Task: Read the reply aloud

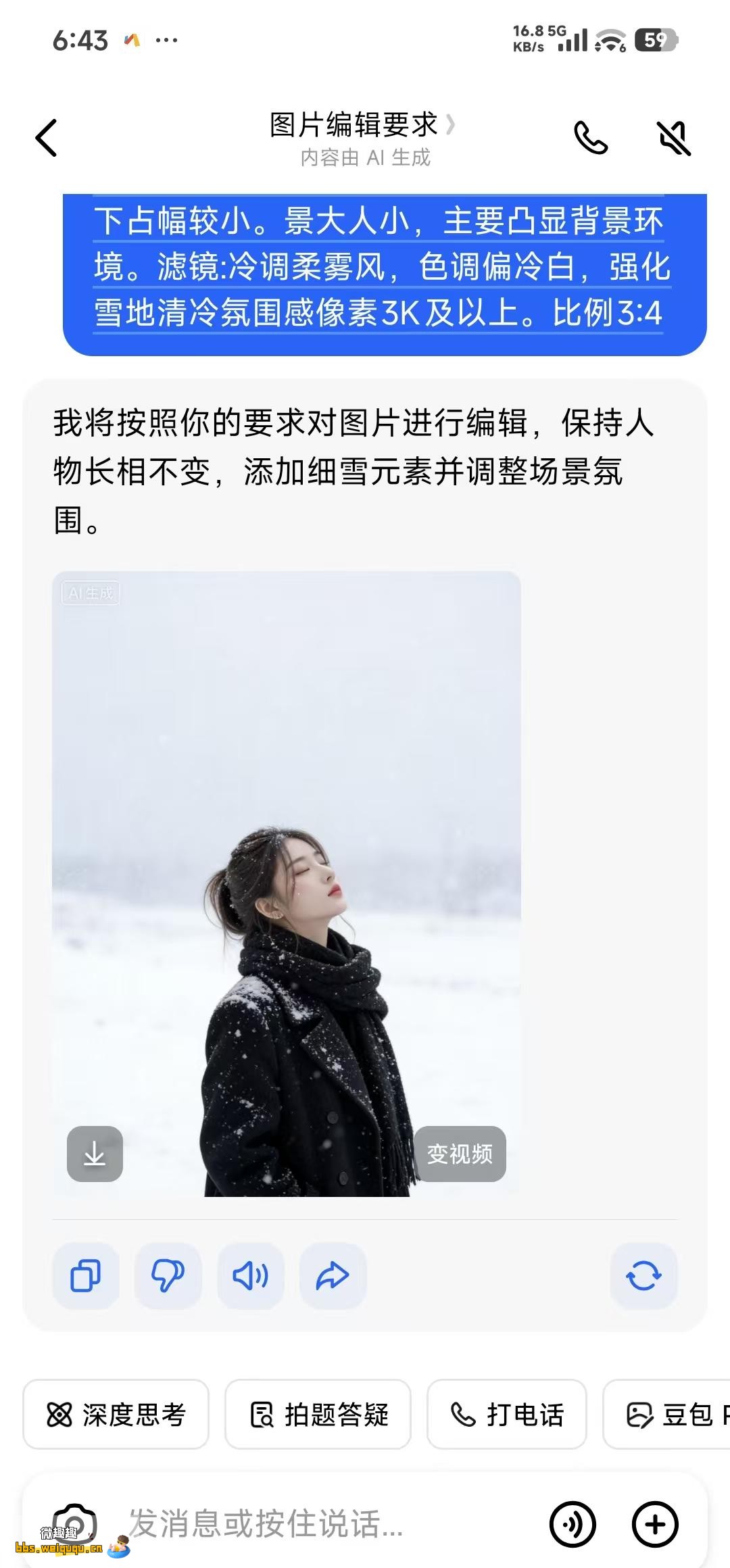Action: [x=250, y=1276]
